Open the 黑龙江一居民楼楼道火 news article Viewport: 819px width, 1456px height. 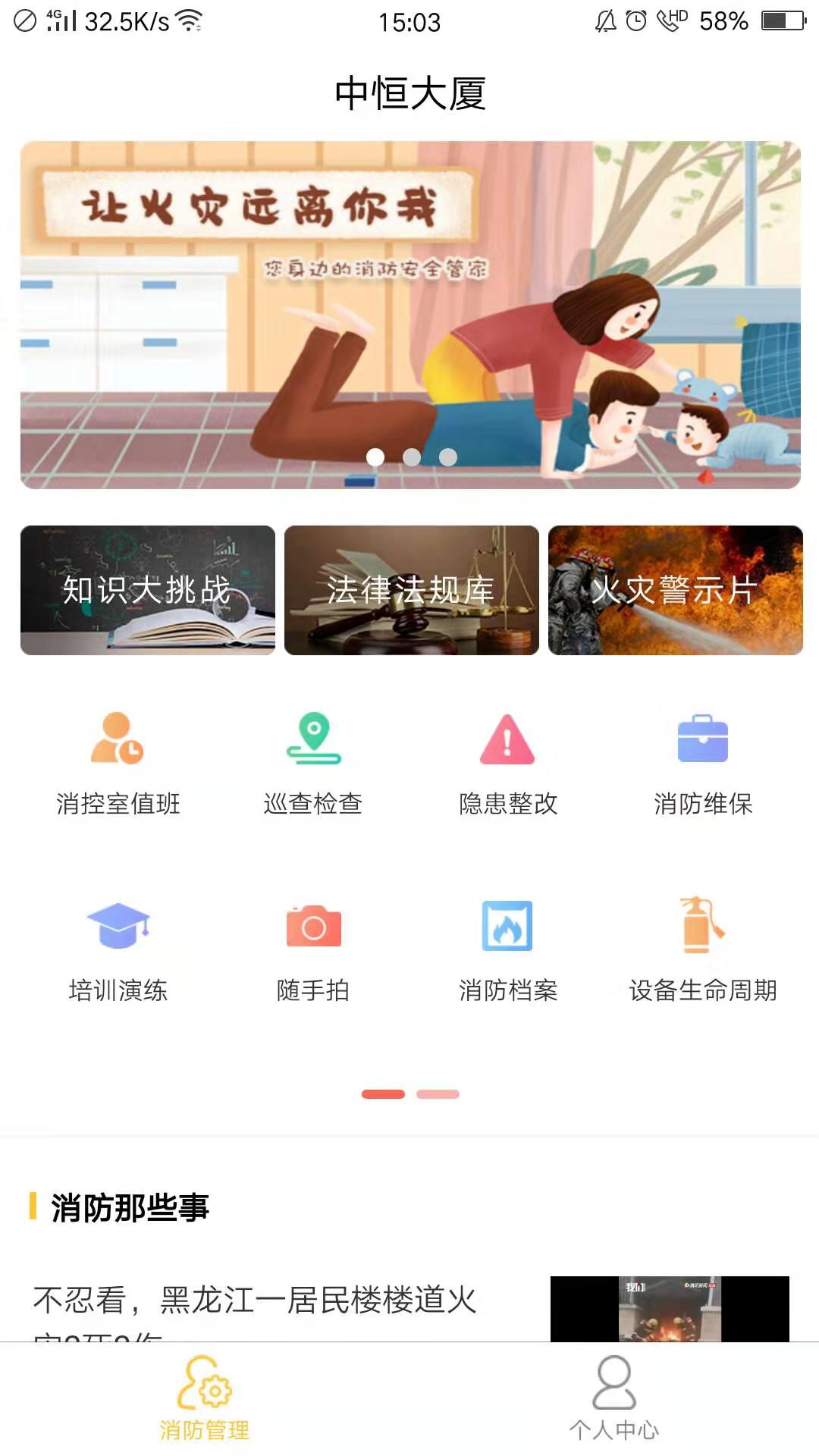(x=255, y=1301)
